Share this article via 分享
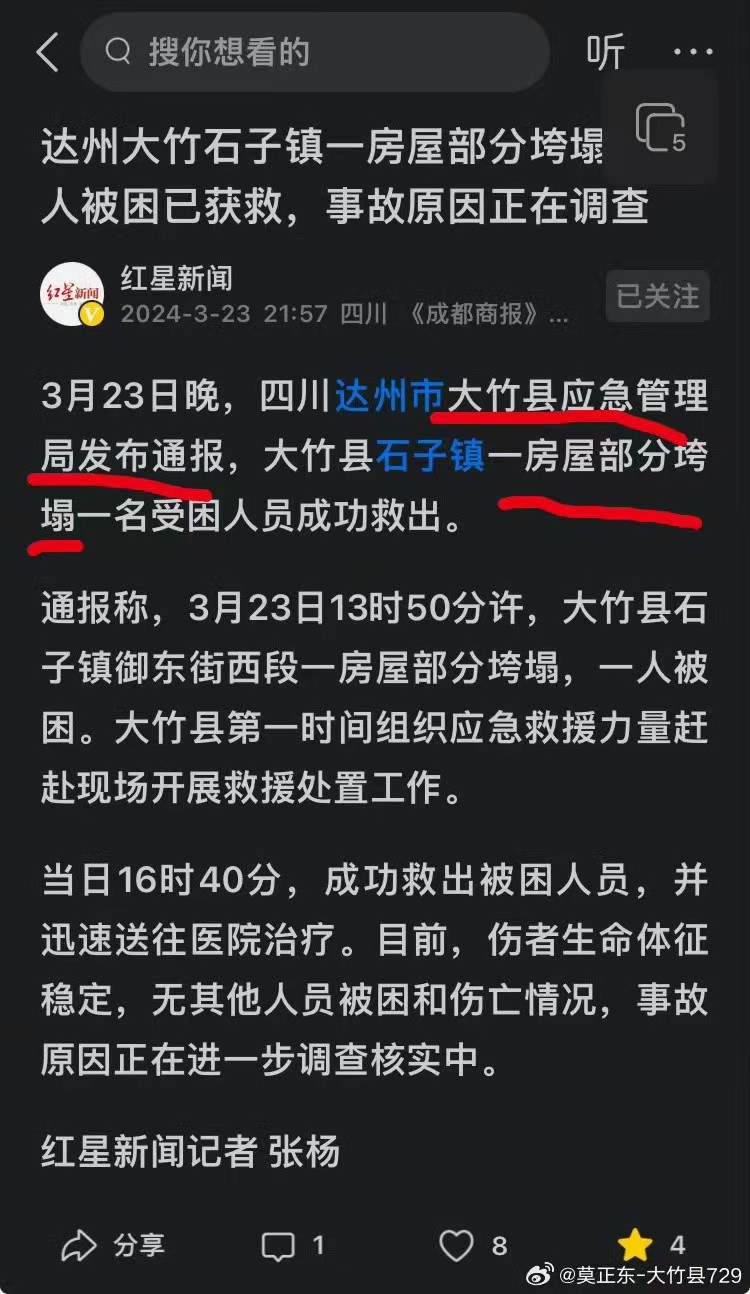Screen dimensions: 750x1294 tap(113, 1245)
